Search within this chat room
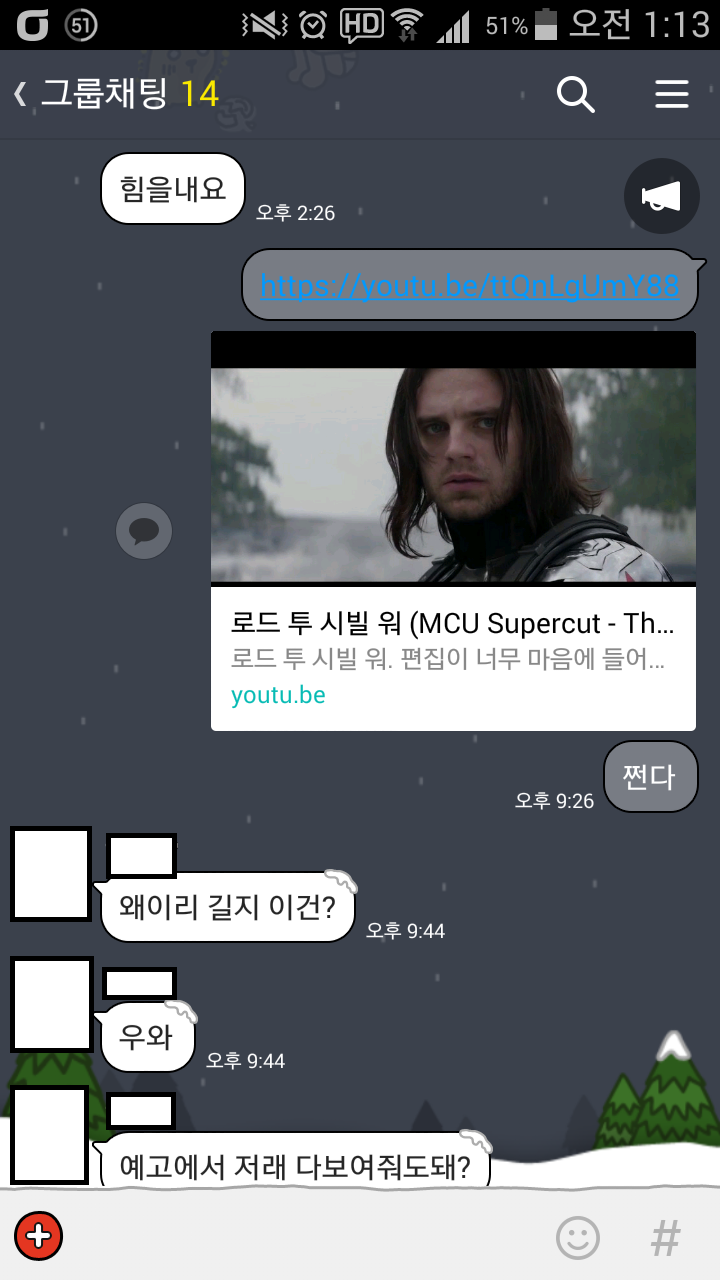Viewport: 720px width, 1280px height. click(x=575, y=95)
